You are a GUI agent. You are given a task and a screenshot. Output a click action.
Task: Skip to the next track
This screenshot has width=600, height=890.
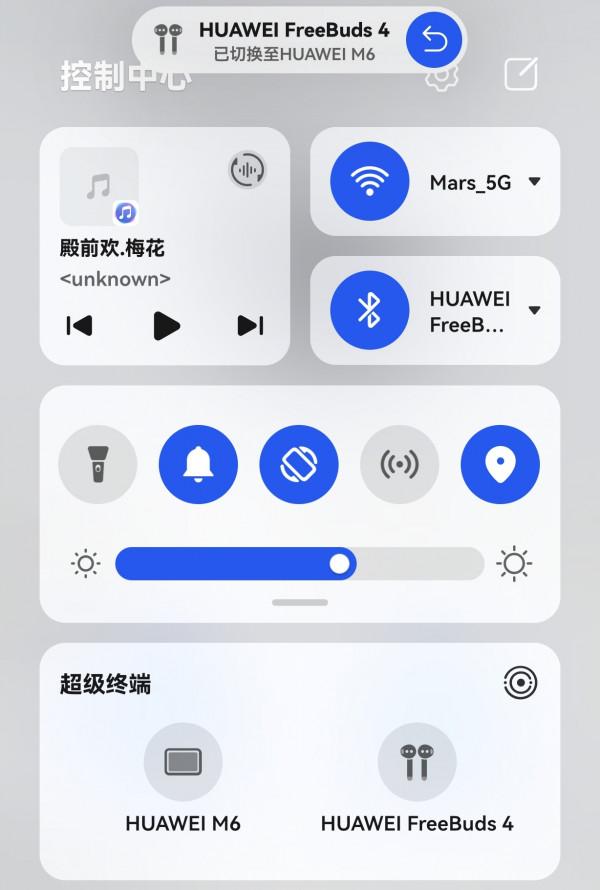tap(250, 325)
